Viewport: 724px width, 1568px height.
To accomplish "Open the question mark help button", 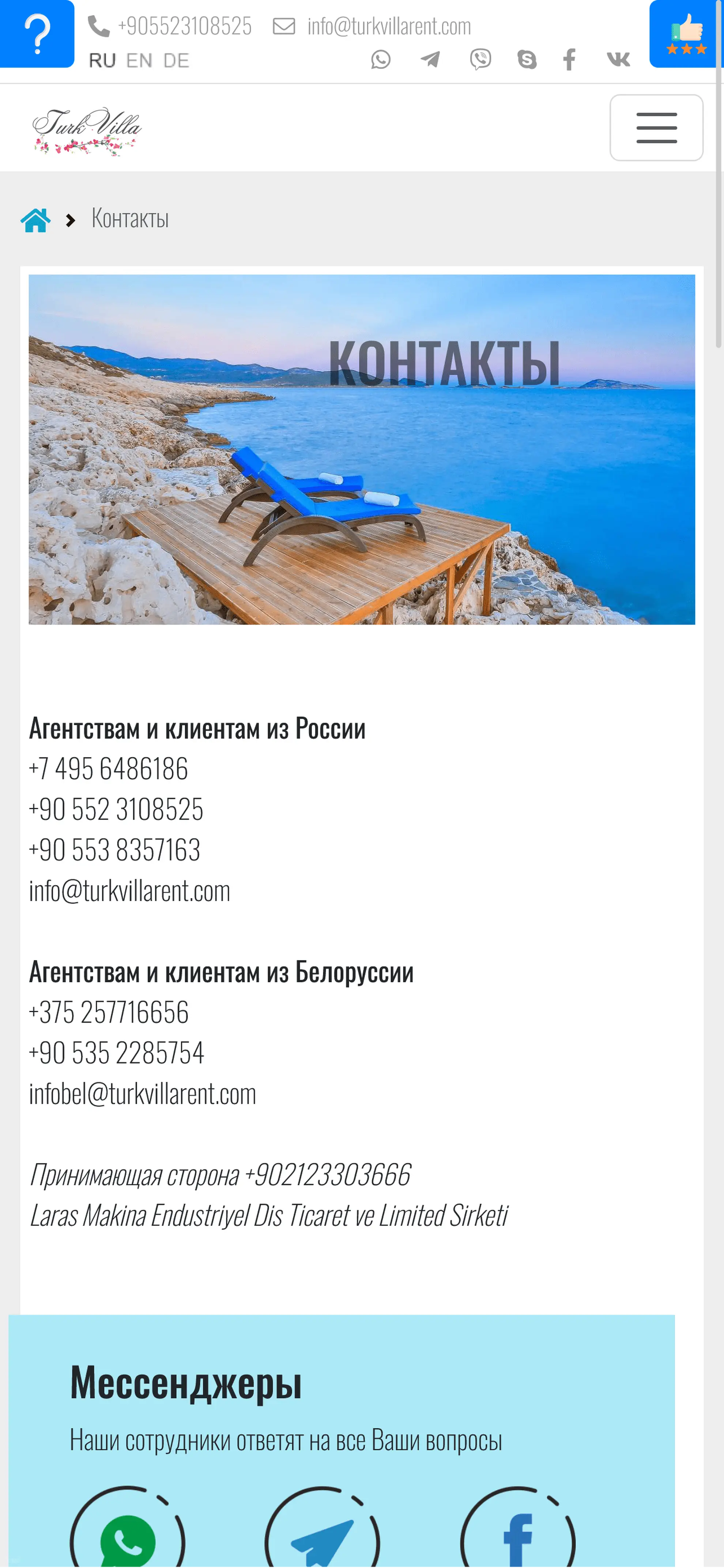I will point(37,34).
